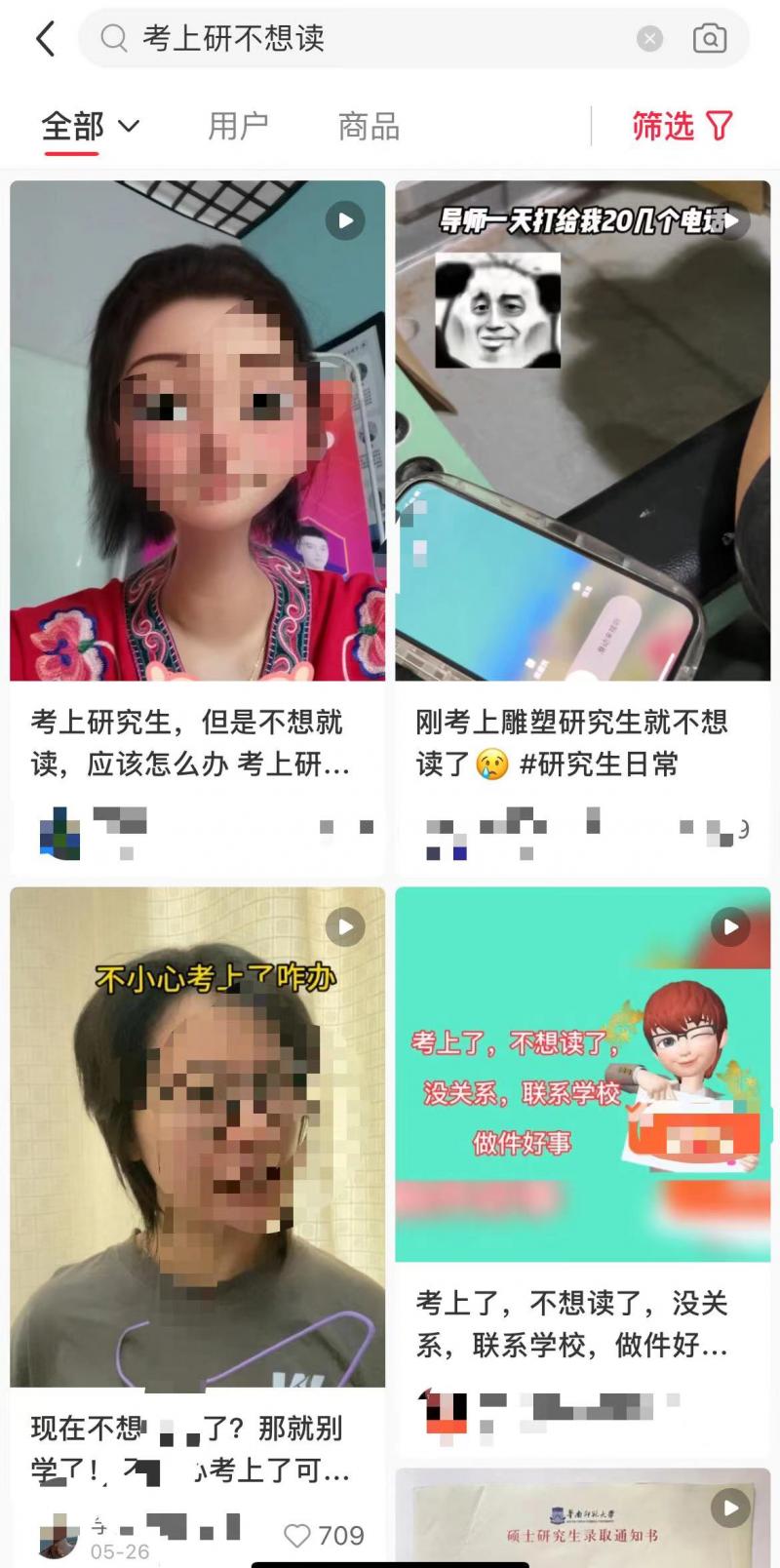Go back with the back arrow
Screen dimensions: 780x1568
tap(45, 39)
